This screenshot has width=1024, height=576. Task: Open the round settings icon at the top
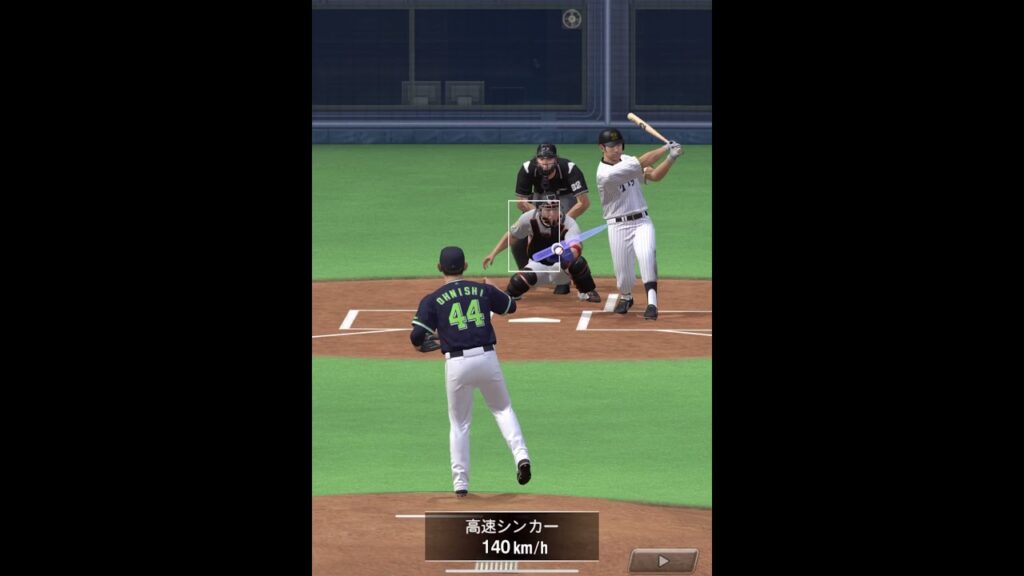[571, 18]
